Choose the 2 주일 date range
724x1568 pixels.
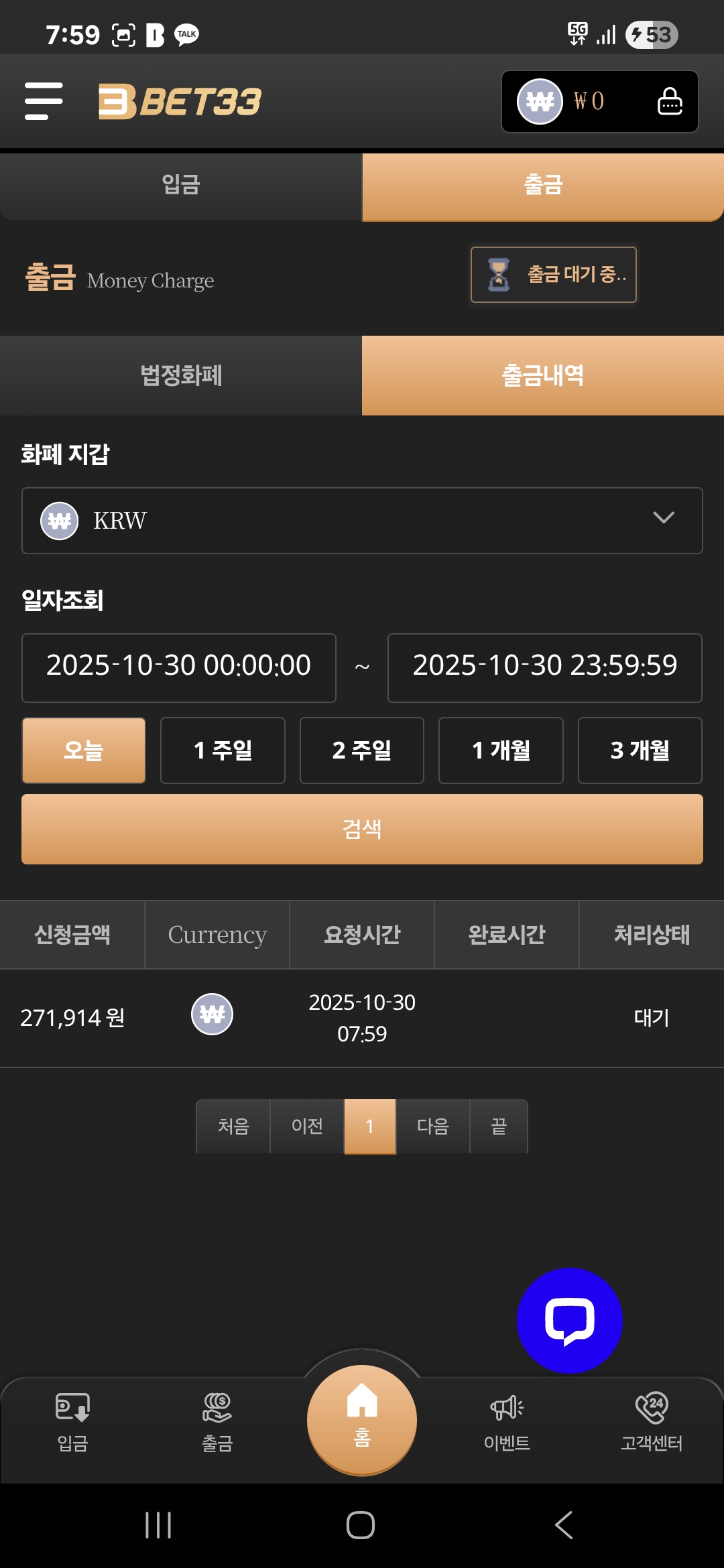click(362, 750)
